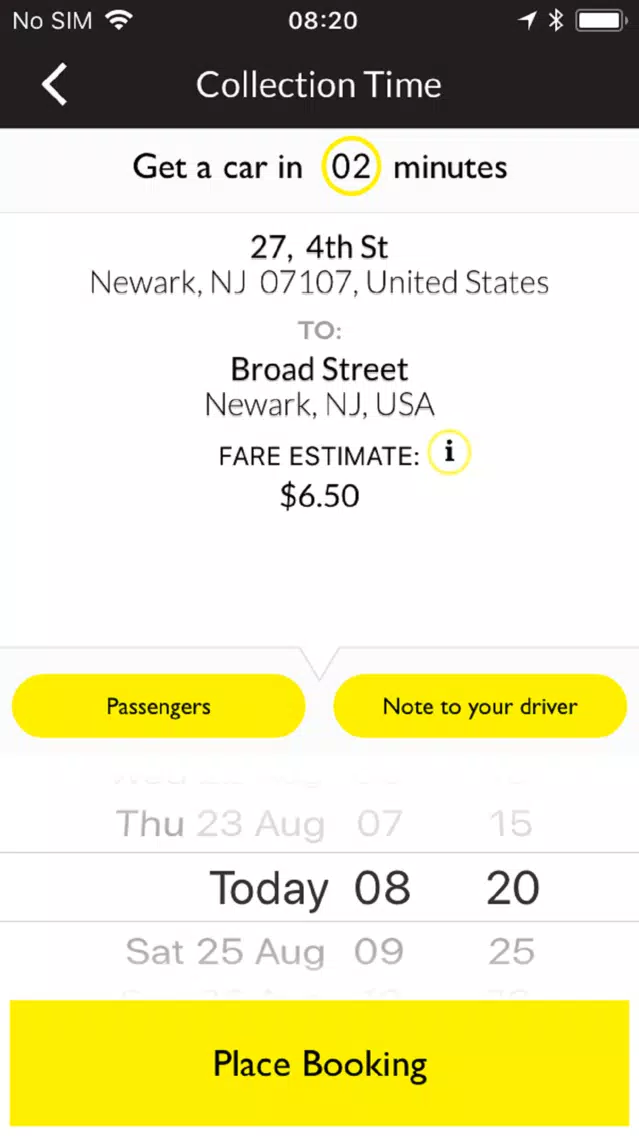Screen dimensions: 639x1136
Task: Choose hour 07 in the time picker
Action: pos(379,824)
